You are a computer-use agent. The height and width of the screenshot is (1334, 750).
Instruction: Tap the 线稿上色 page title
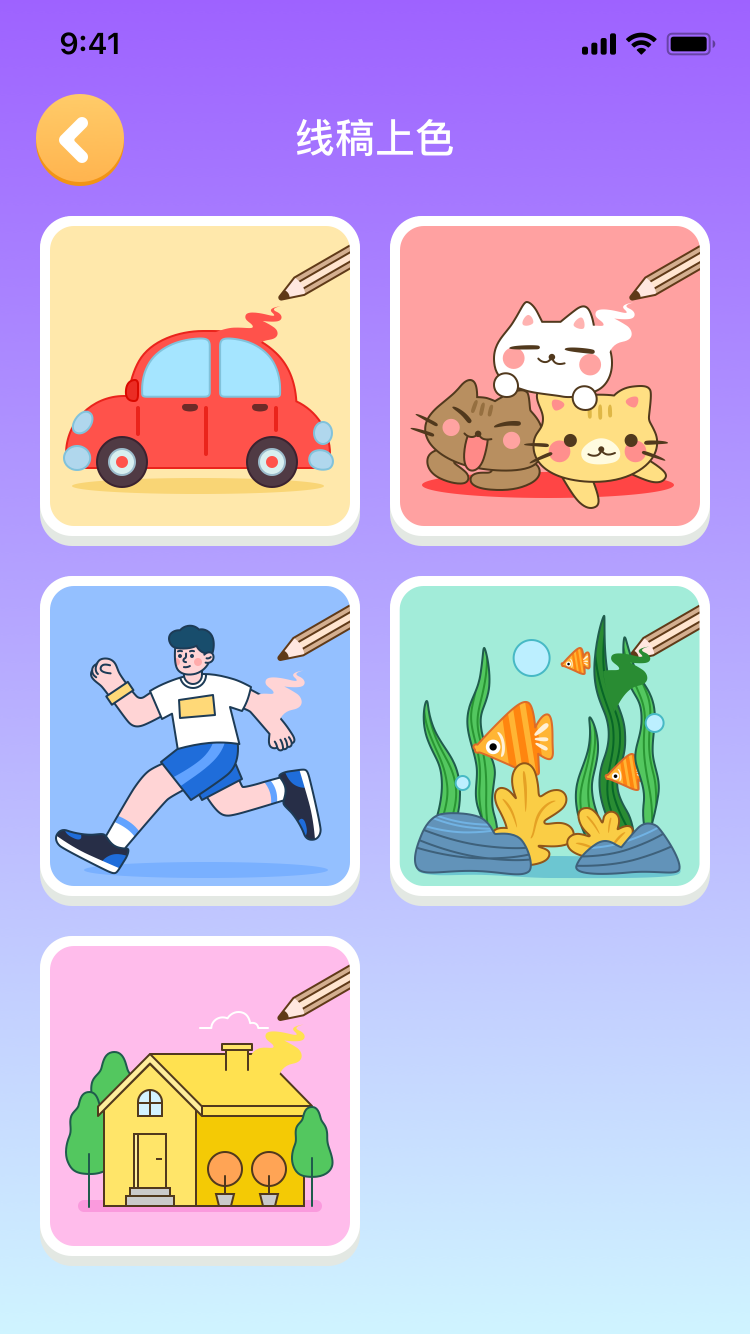pyautogui.click(x=375, y=140)
